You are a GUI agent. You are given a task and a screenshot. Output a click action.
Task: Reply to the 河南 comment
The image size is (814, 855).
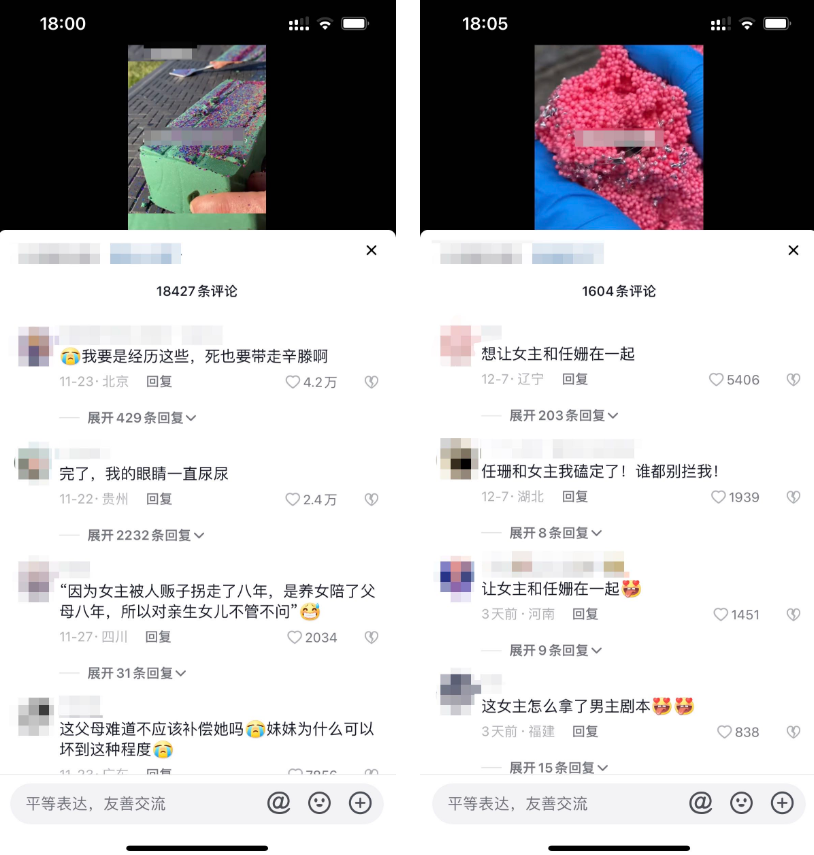[585, 614]
